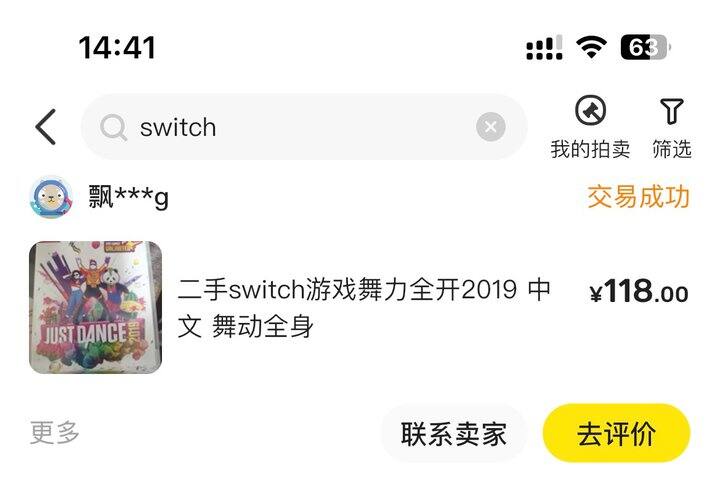Open the 筛选 filter options
The height and width of the screenshot is (497, 720).
pos(671,128)
